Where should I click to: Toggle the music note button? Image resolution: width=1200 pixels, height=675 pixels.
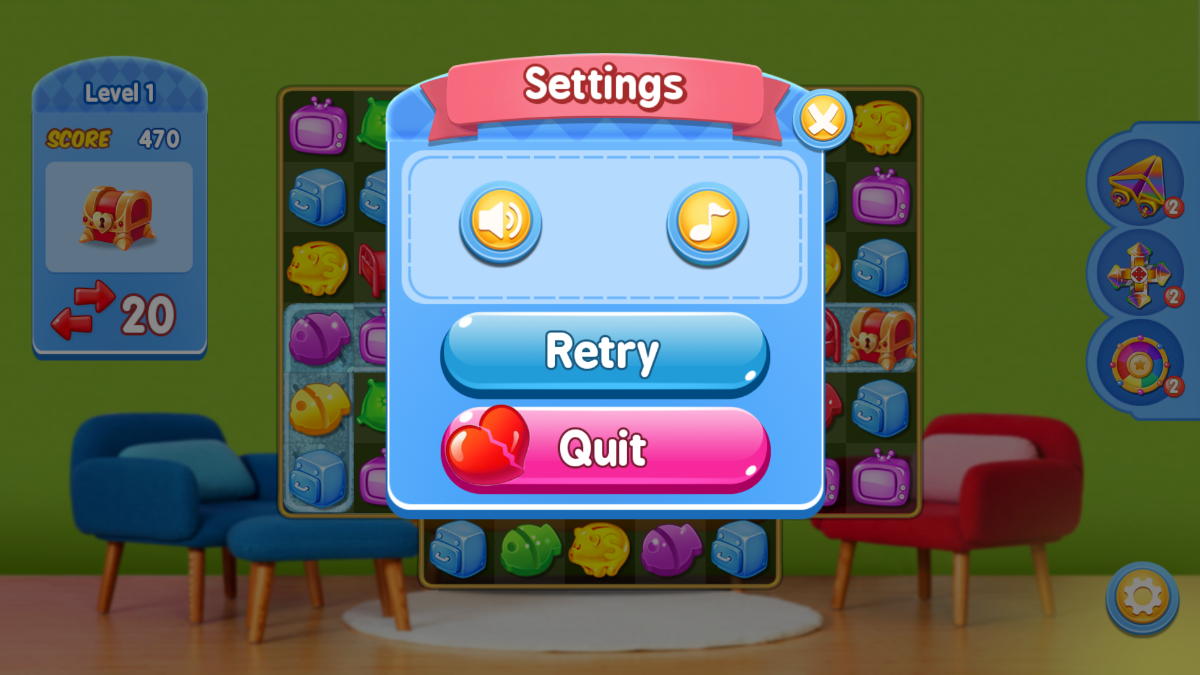(x=707, y=221)
